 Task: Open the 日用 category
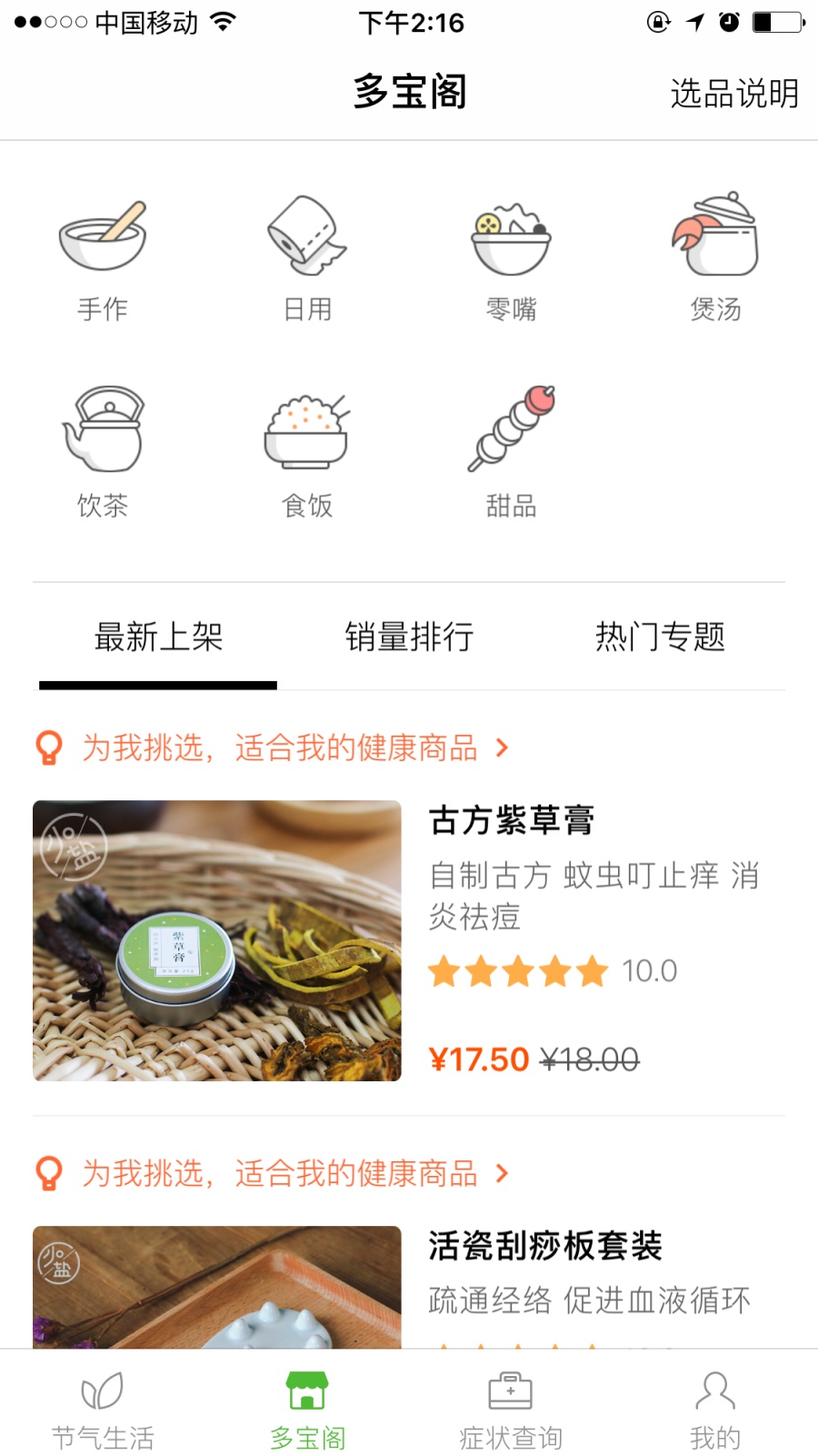click(306, 236)
